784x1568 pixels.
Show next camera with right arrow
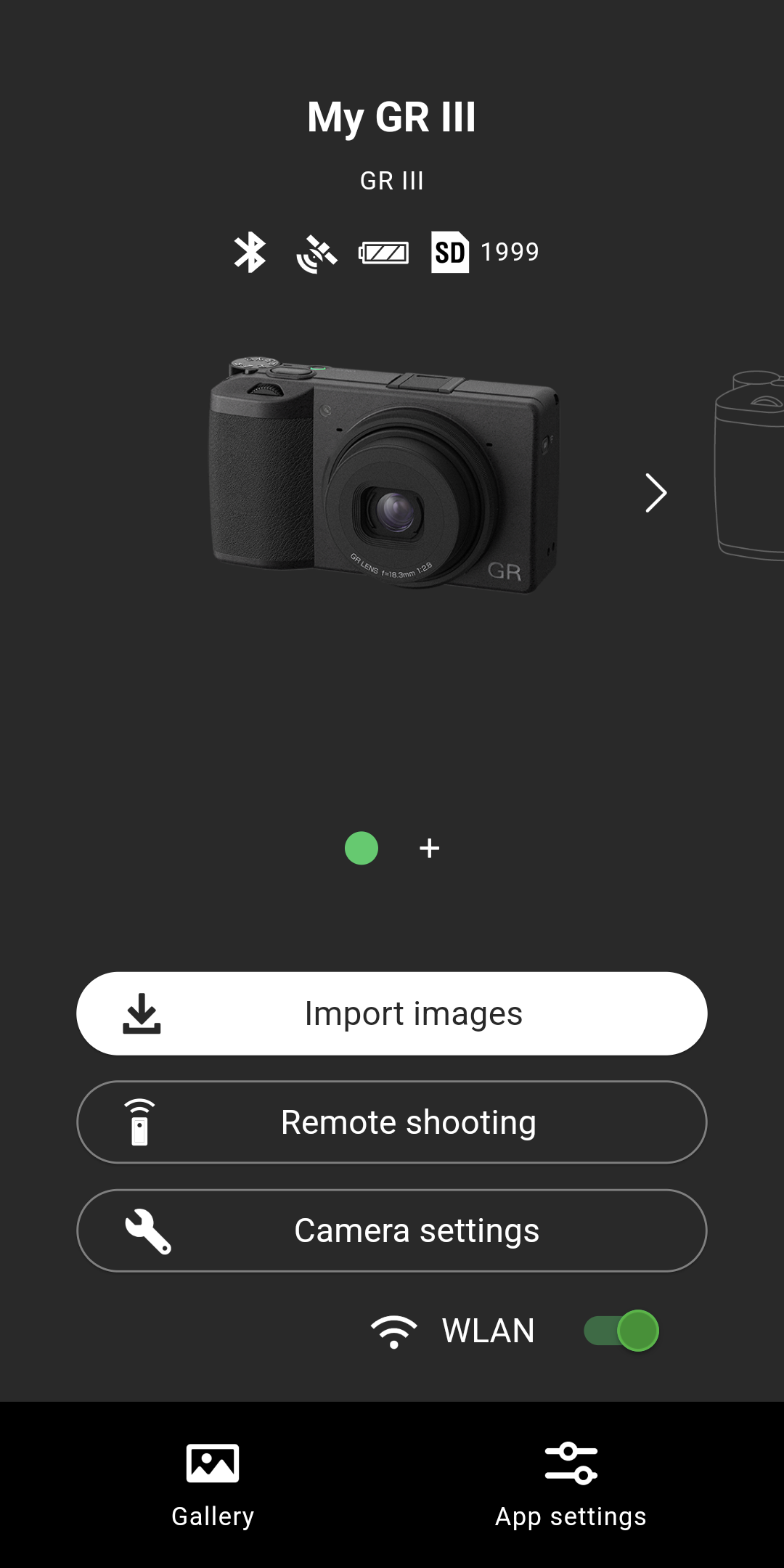pos(656,494)
